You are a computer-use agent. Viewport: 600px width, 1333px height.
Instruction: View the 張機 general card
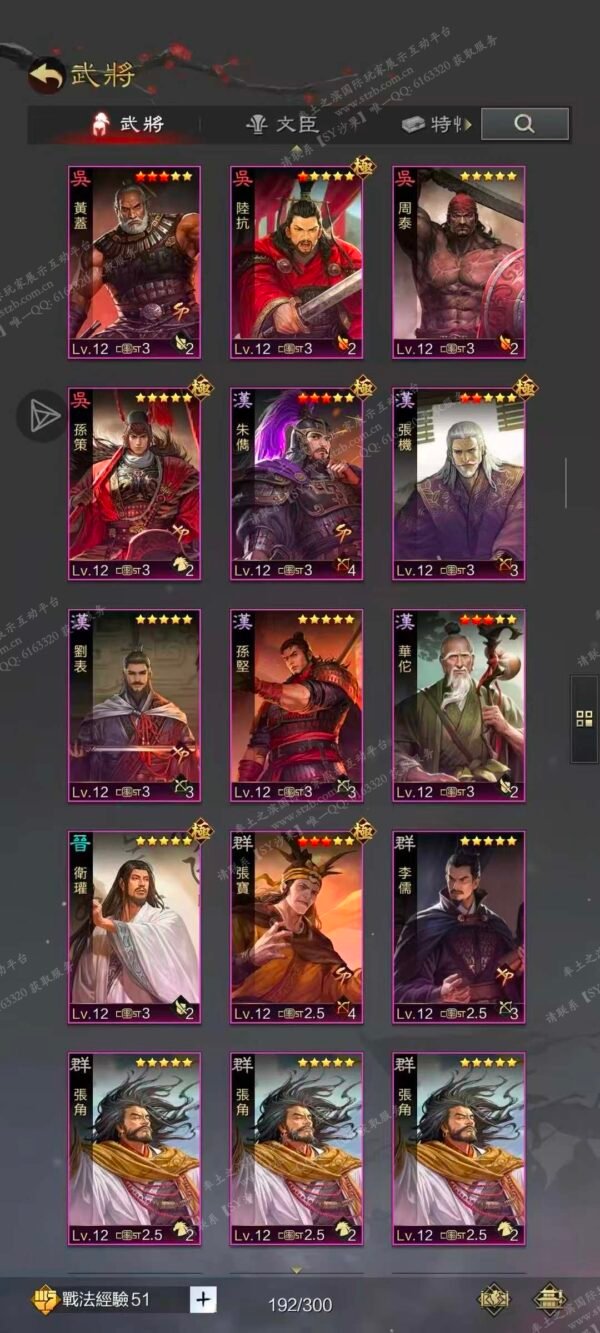click(x=458, y=485)
